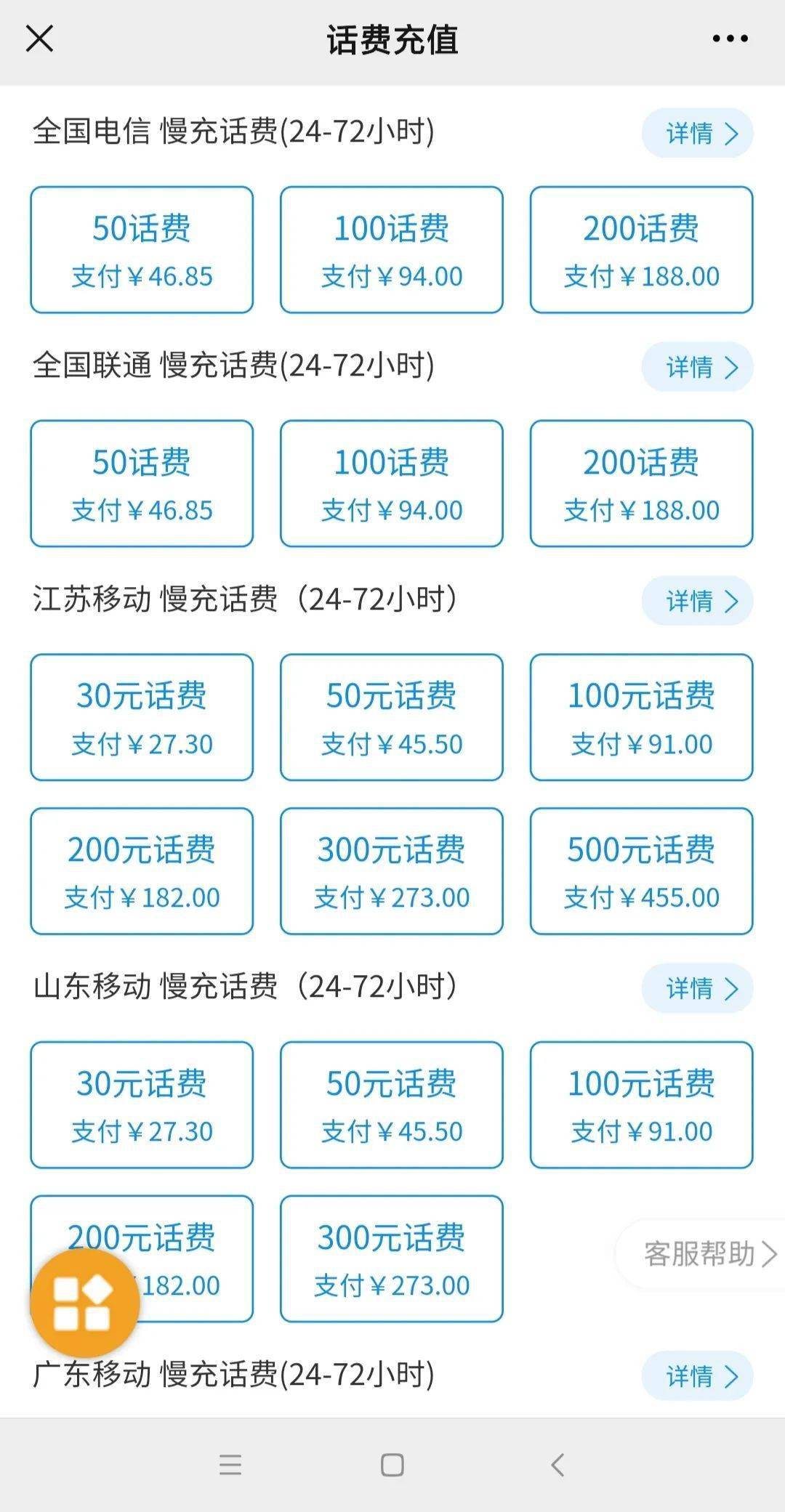The height and width of the screenshot is (1512, 785).
Task: Tap the floating orange mini-program shortcut icon
Action: point(84,1301)
